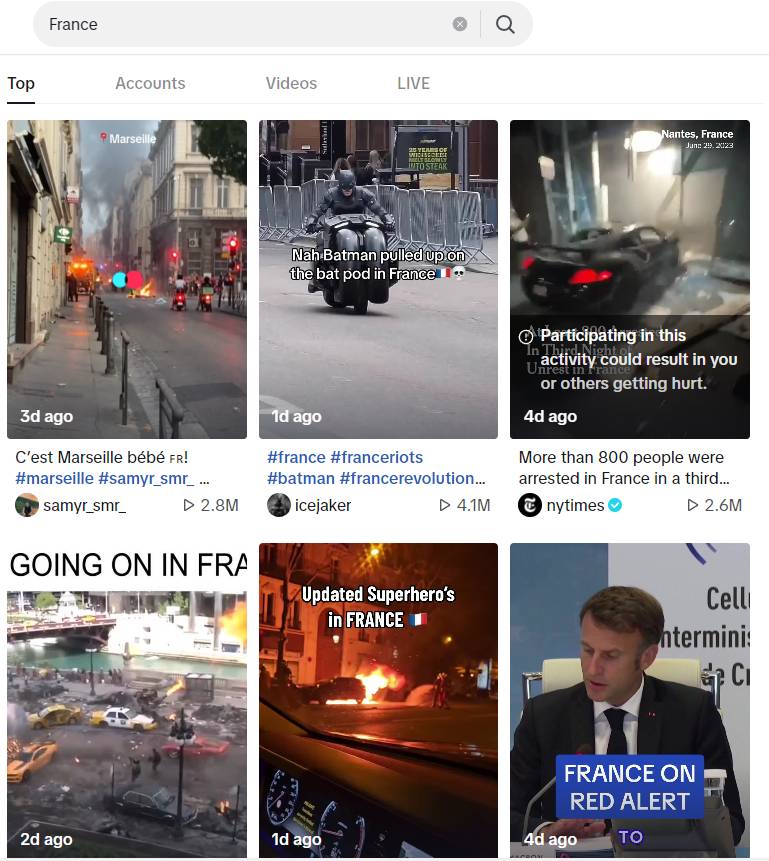Switch to the Accounts tab
Viewport: 769px width, 861px height.
150,84
